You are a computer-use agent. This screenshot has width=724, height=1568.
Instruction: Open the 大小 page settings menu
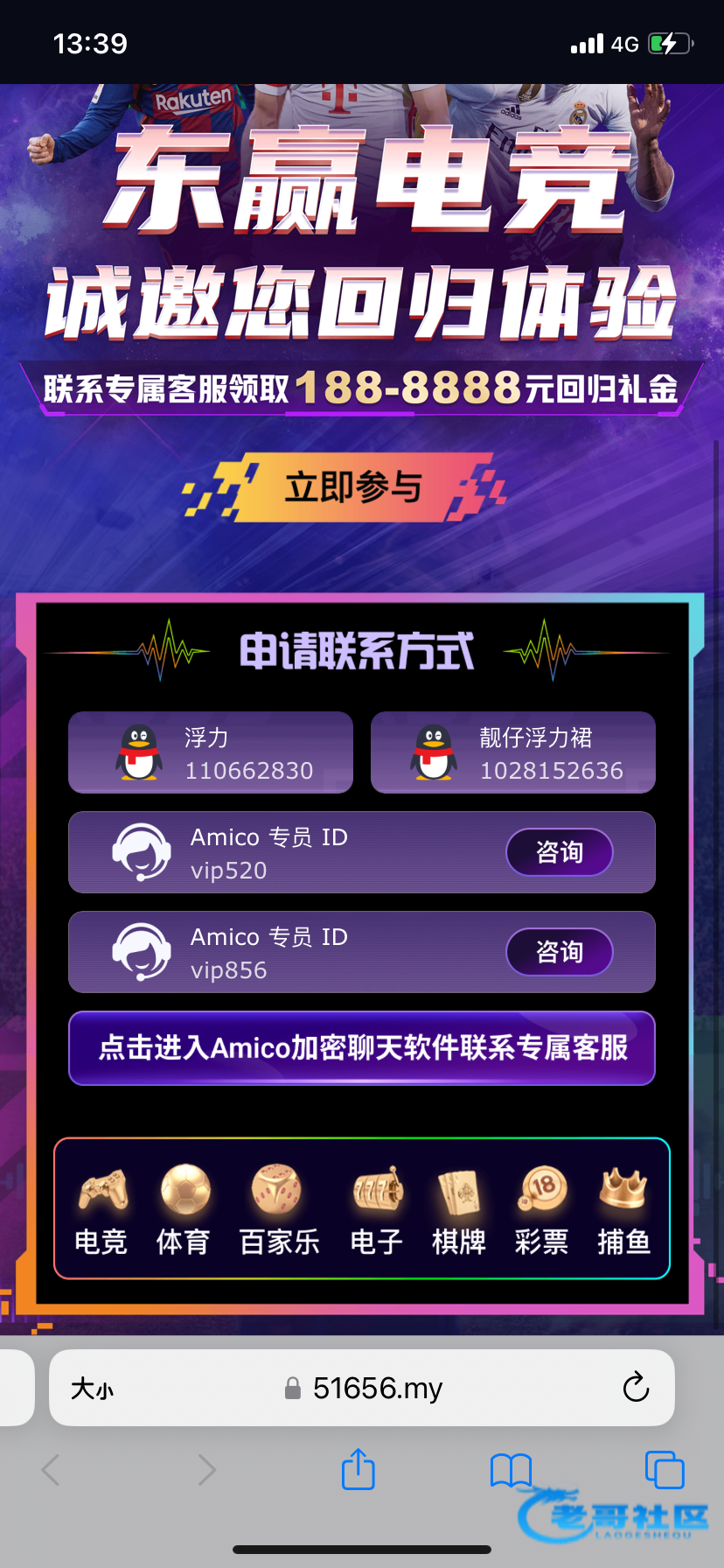(x=93, y=1389)
